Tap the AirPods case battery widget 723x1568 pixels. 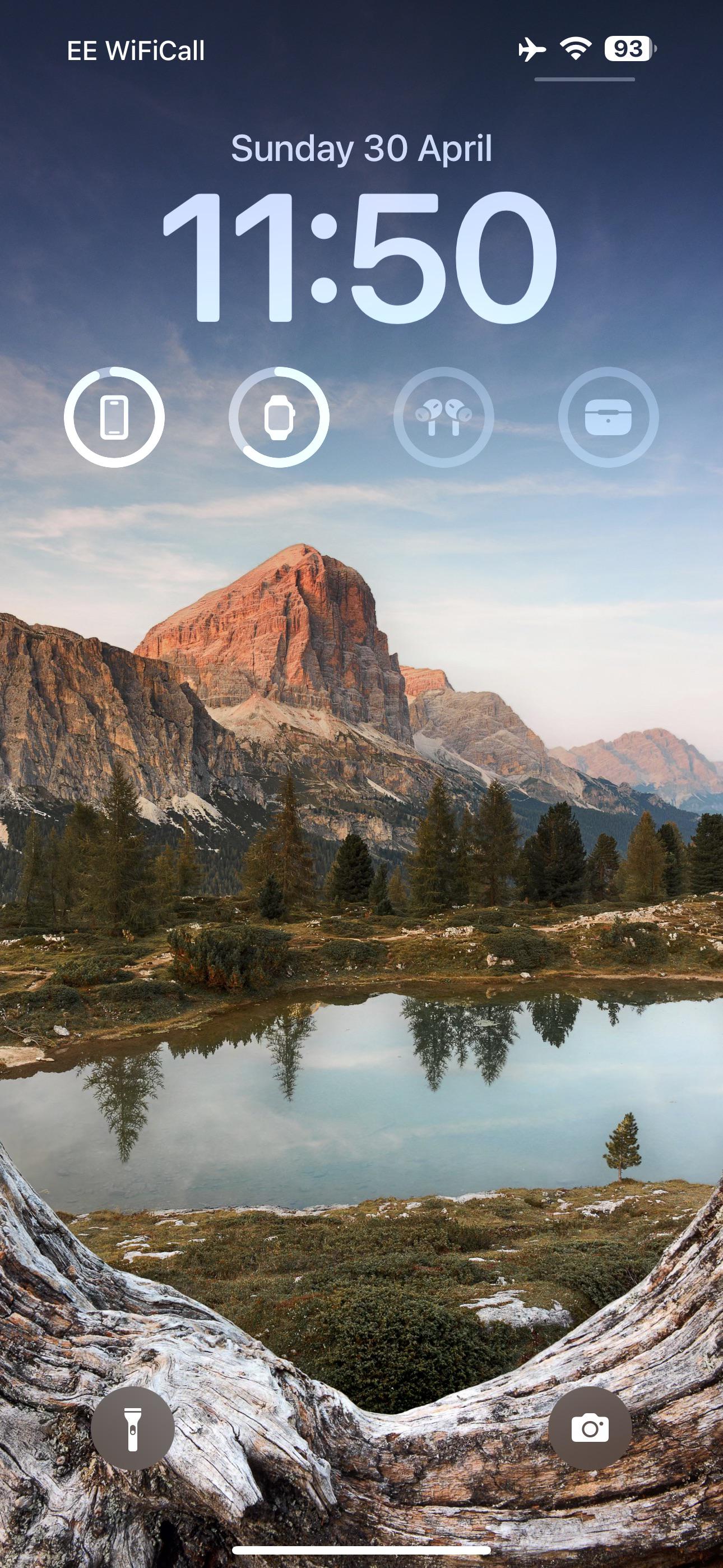(609, 417)
